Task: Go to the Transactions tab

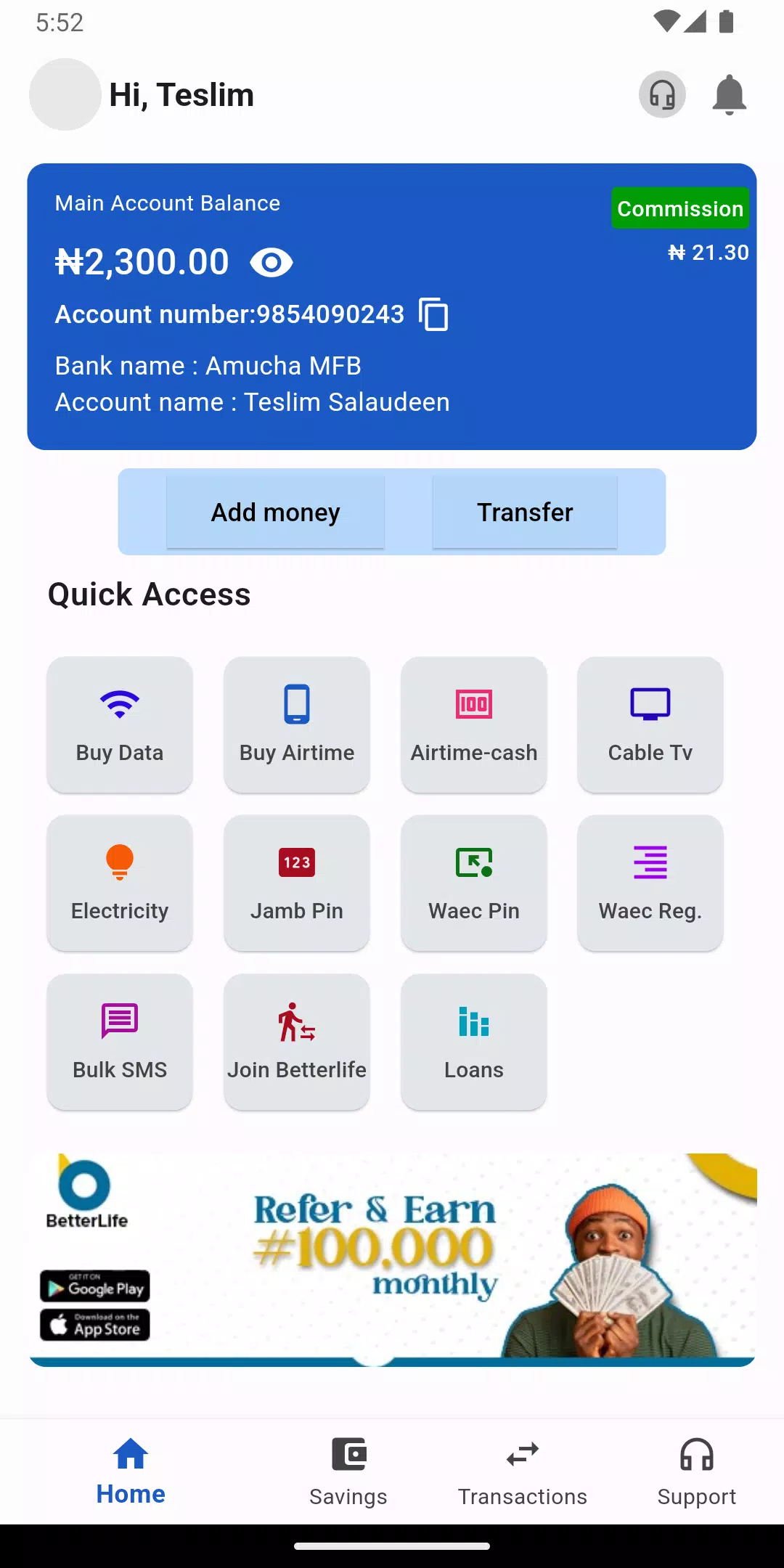Action: pos(523,1471)
